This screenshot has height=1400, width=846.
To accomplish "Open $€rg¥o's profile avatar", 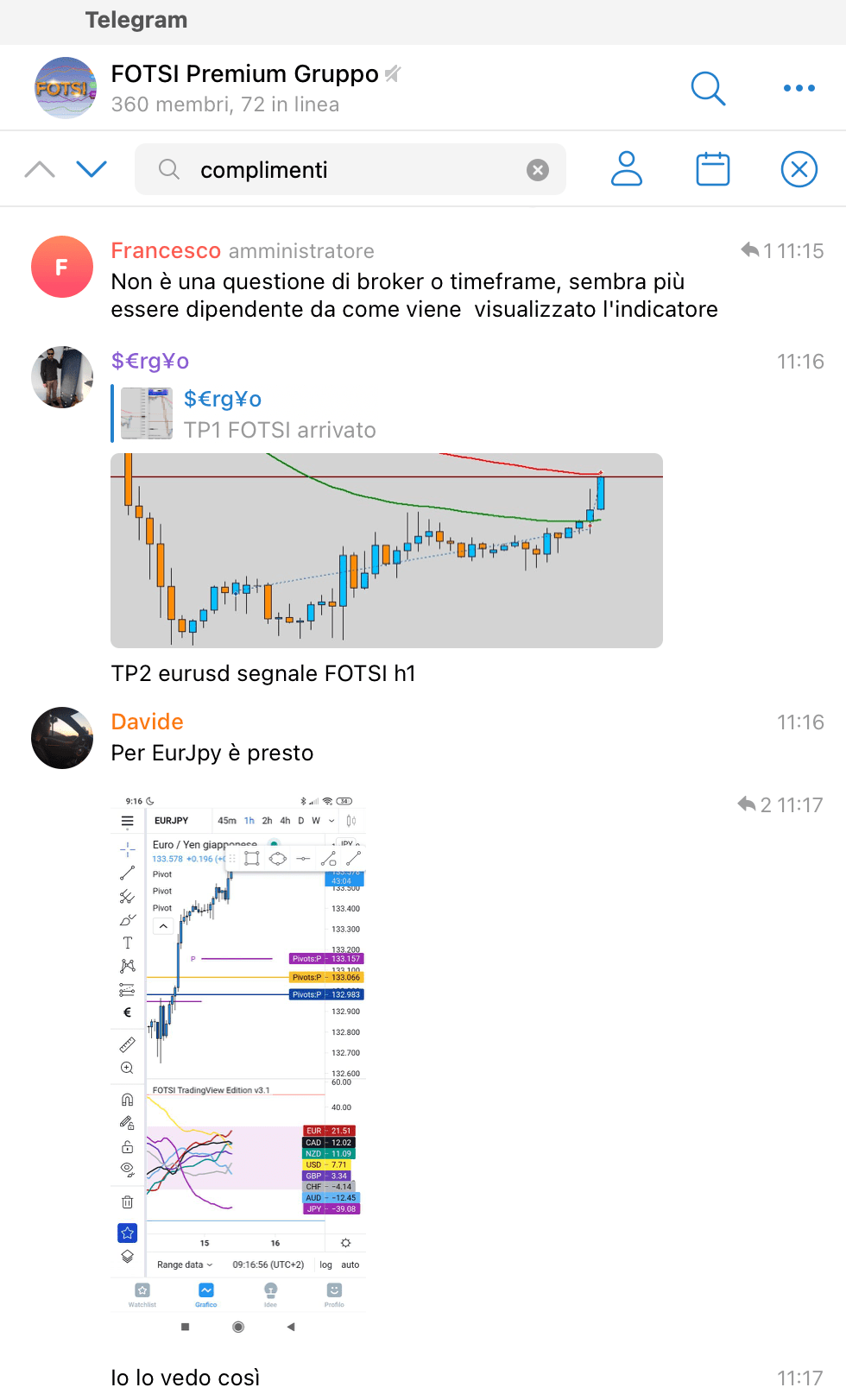I will click(x=62, y=377).
